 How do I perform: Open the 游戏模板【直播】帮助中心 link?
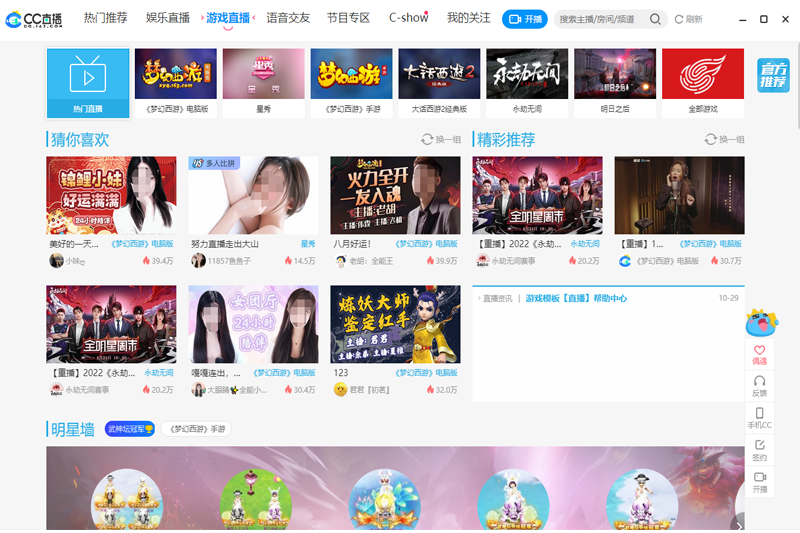577,298
